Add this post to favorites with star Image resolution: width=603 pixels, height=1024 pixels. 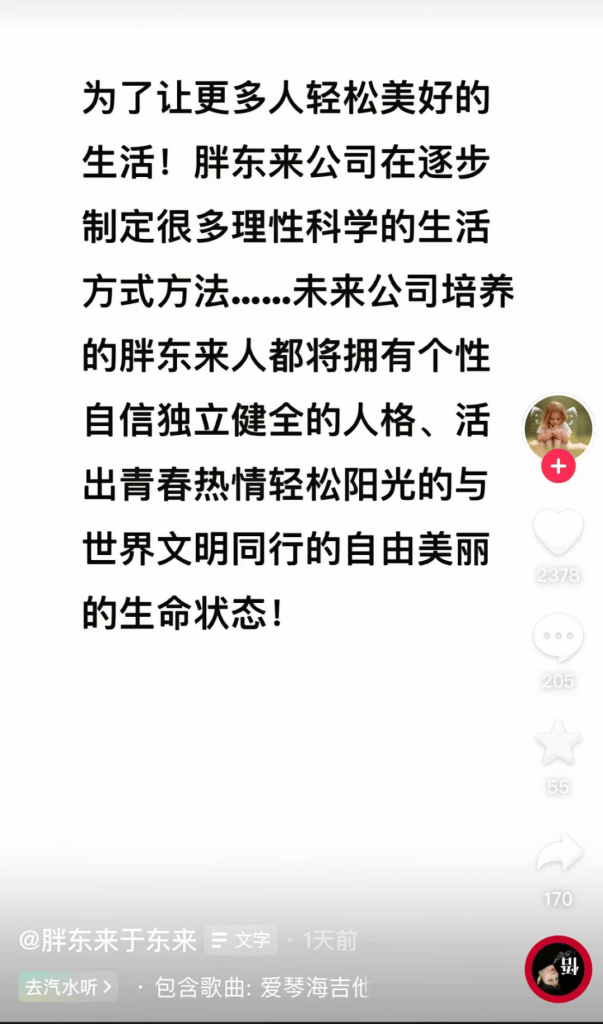point(558,742)
